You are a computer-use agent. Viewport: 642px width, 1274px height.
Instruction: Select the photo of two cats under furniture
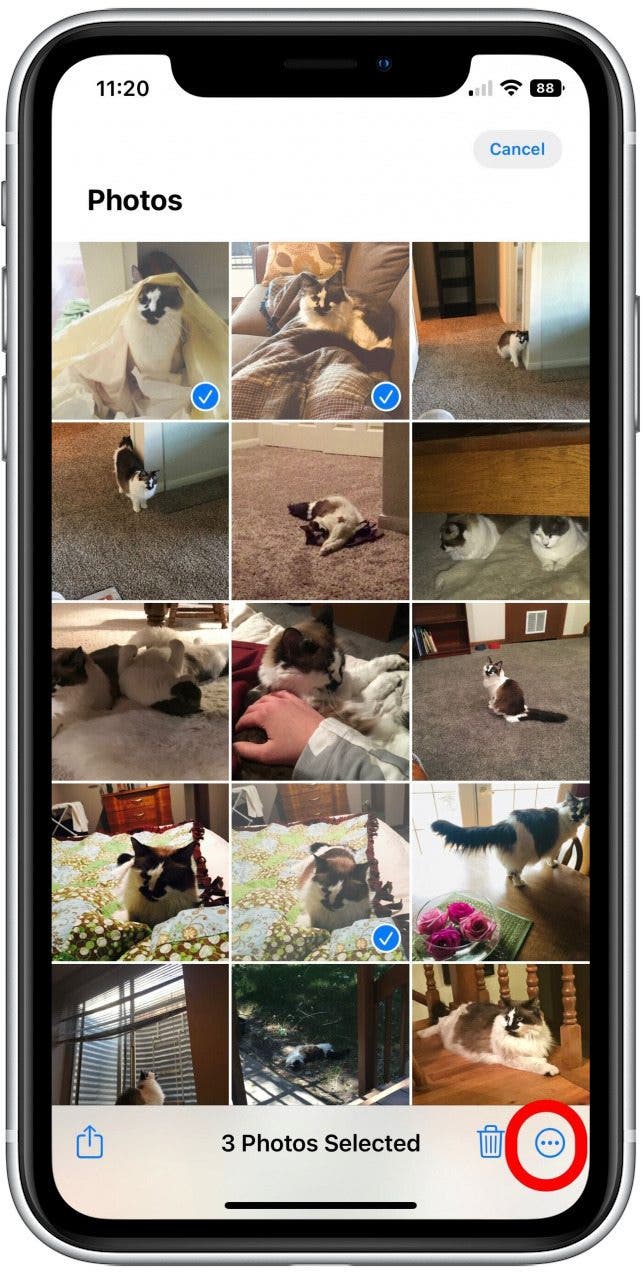[501, 510]
